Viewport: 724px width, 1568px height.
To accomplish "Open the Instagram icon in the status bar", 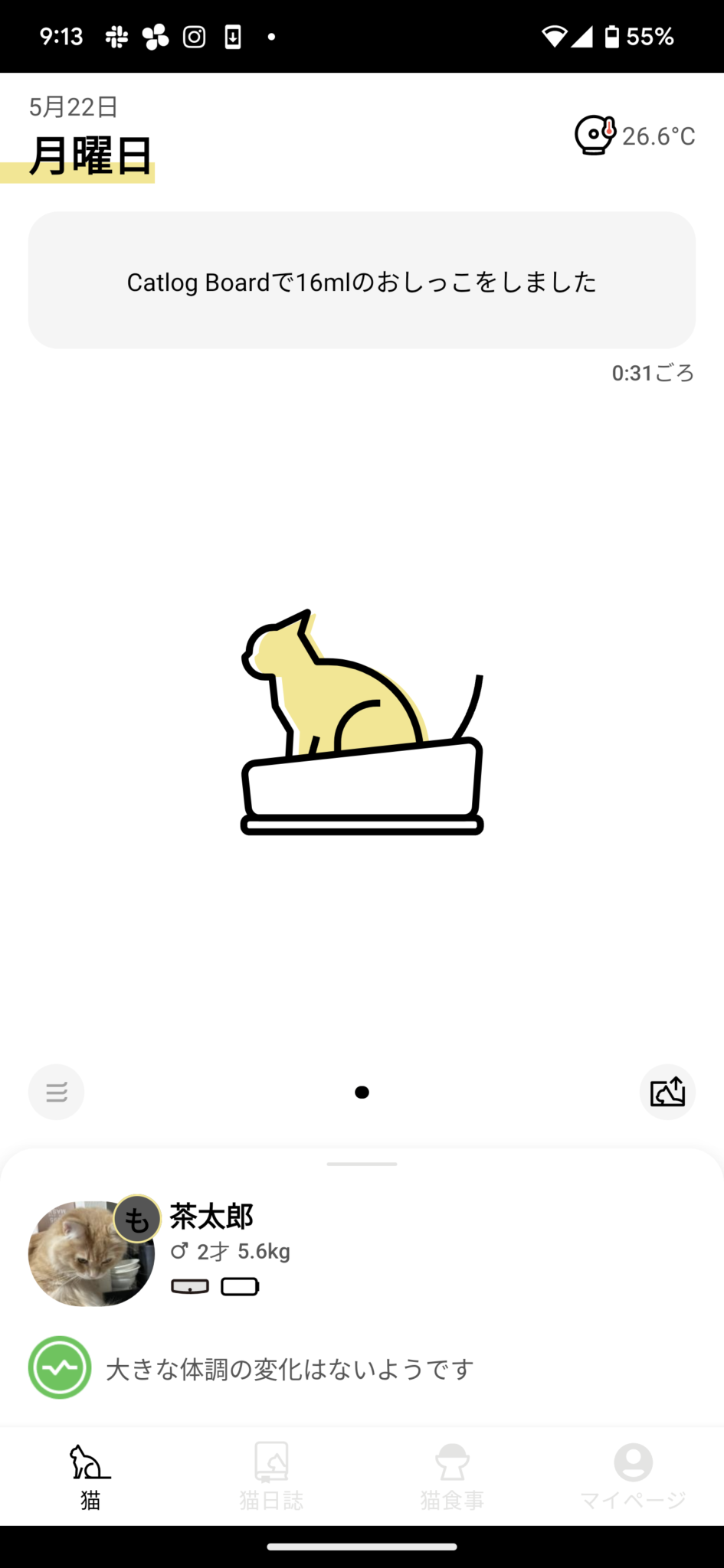I will tap(194, 35).
